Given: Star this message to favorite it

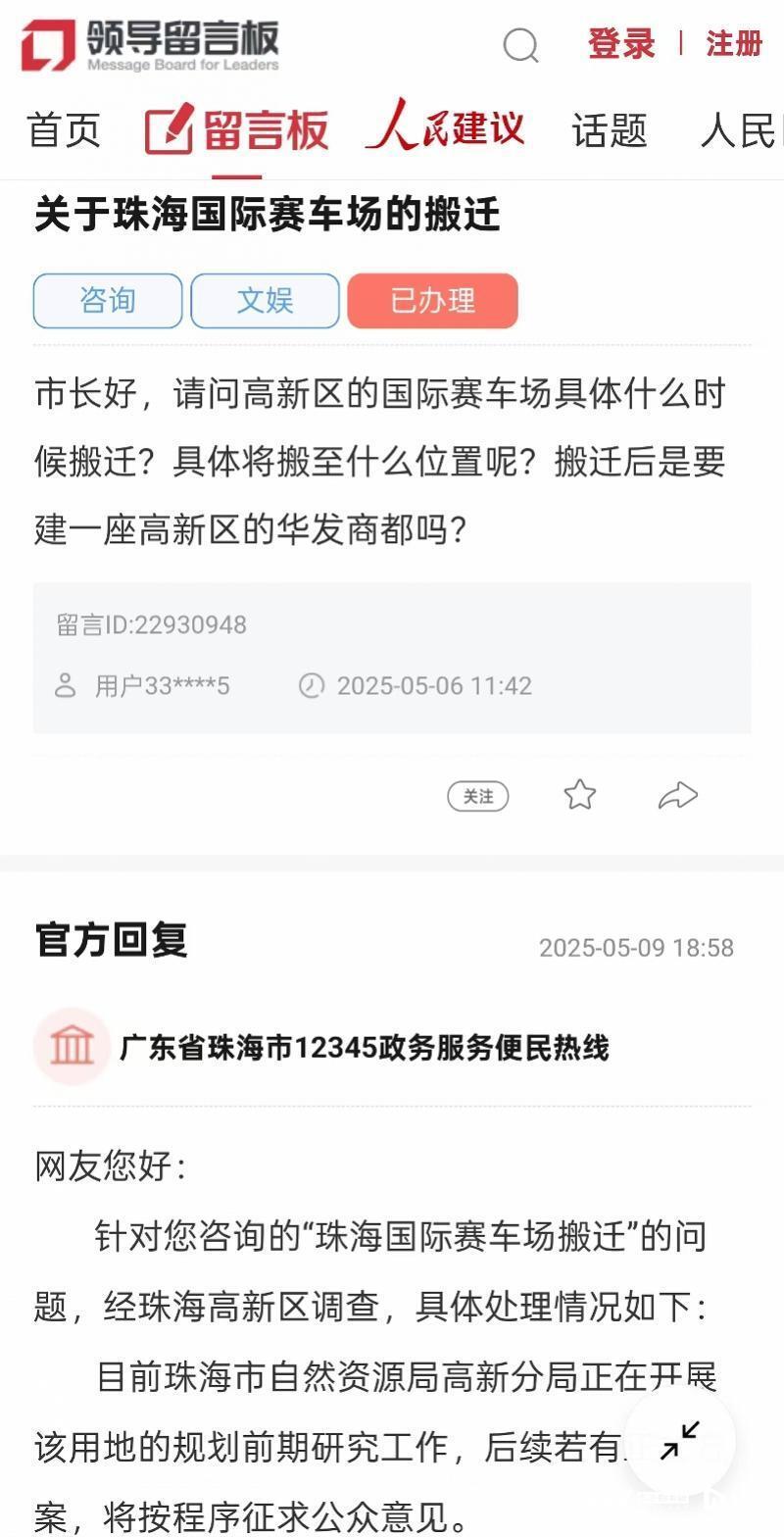Looking at the screenshot, I should [x=579, y=796].
